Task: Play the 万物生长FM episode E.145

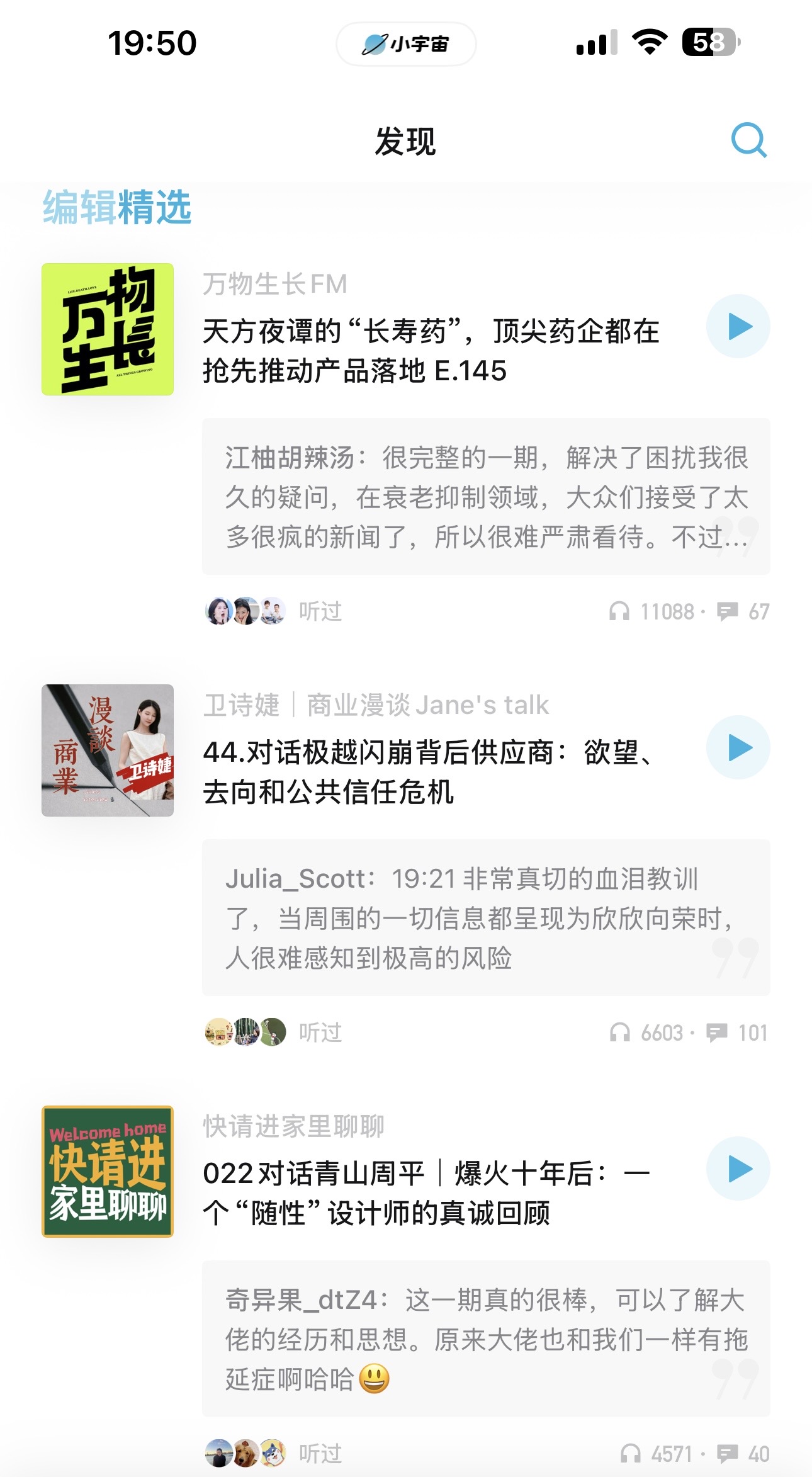Action: point(738,327)
